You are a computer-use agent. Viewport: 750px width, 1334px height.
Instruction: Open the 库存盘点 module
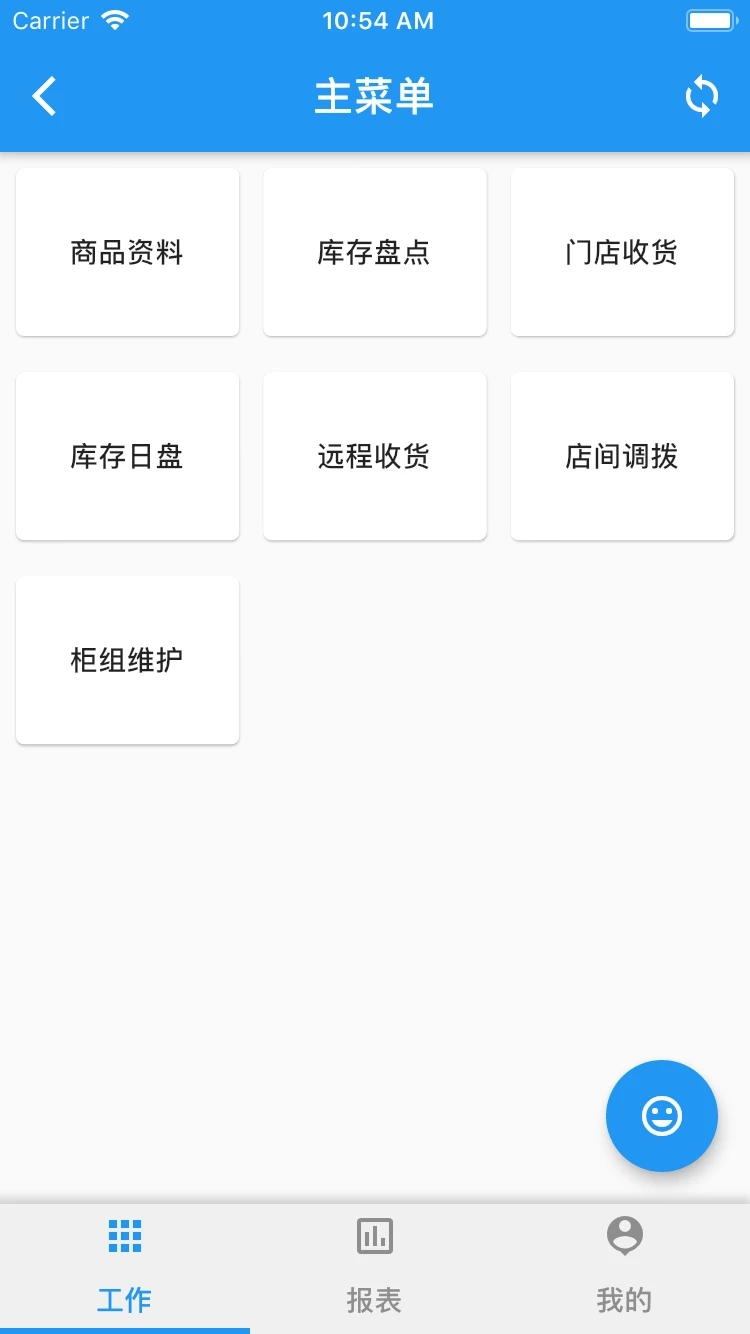click(x=374, y=252)
